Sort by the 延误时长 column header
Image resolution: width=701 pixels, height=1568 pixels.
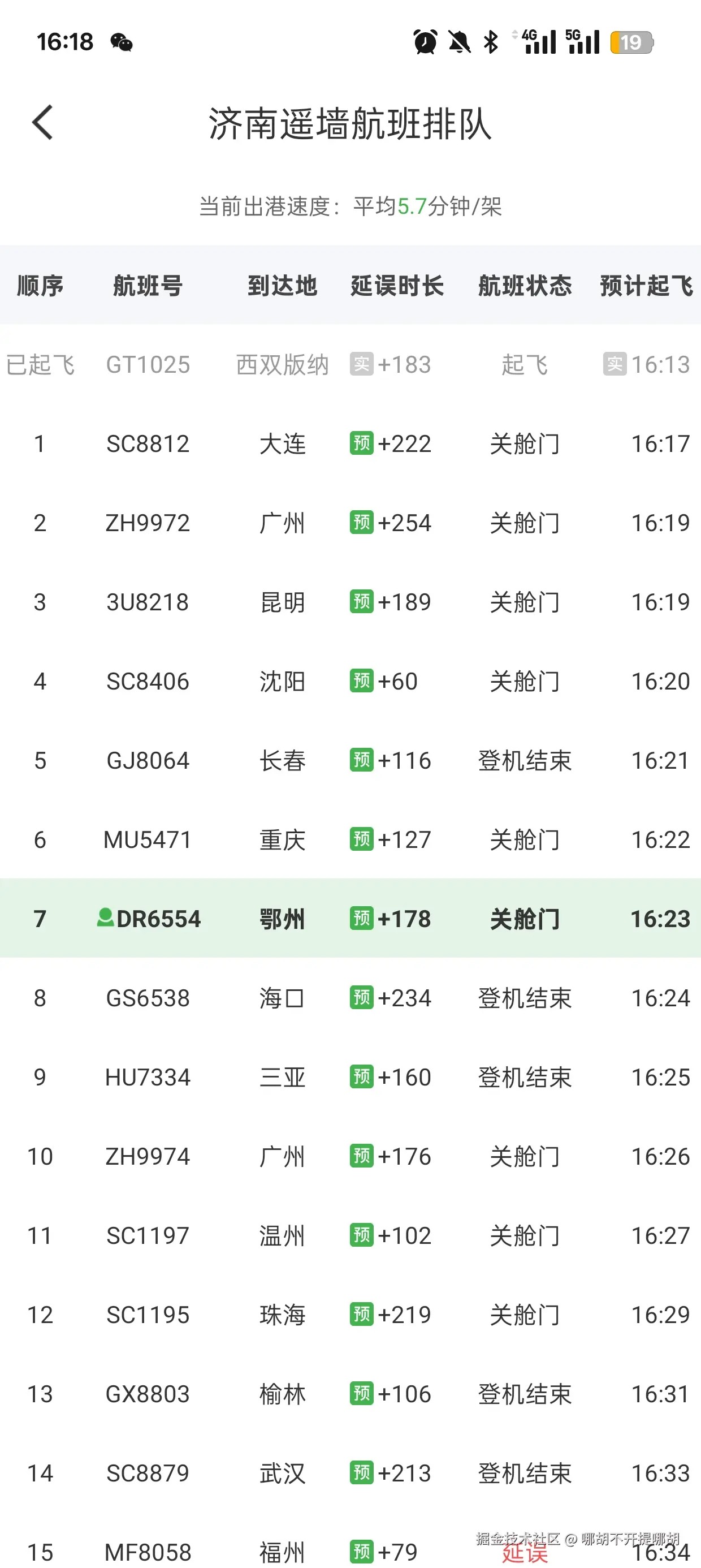pos(396,286)
